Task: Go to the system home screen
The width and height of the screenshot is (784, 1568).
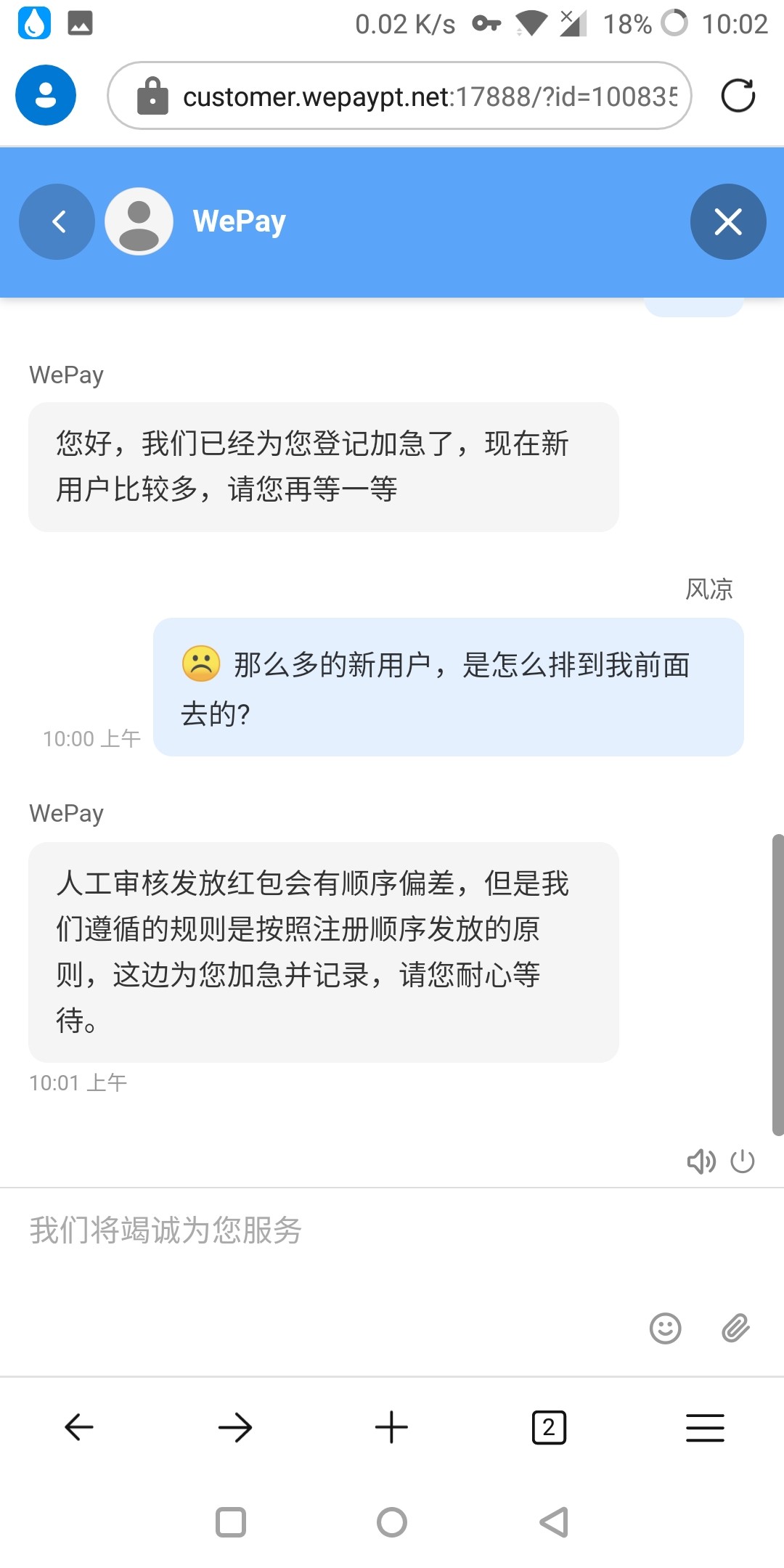Action: [392, 1522]
